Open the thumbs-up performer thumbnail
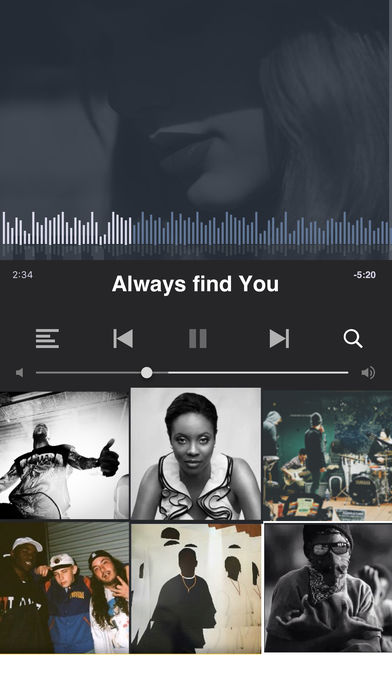 tap(64, 455)
